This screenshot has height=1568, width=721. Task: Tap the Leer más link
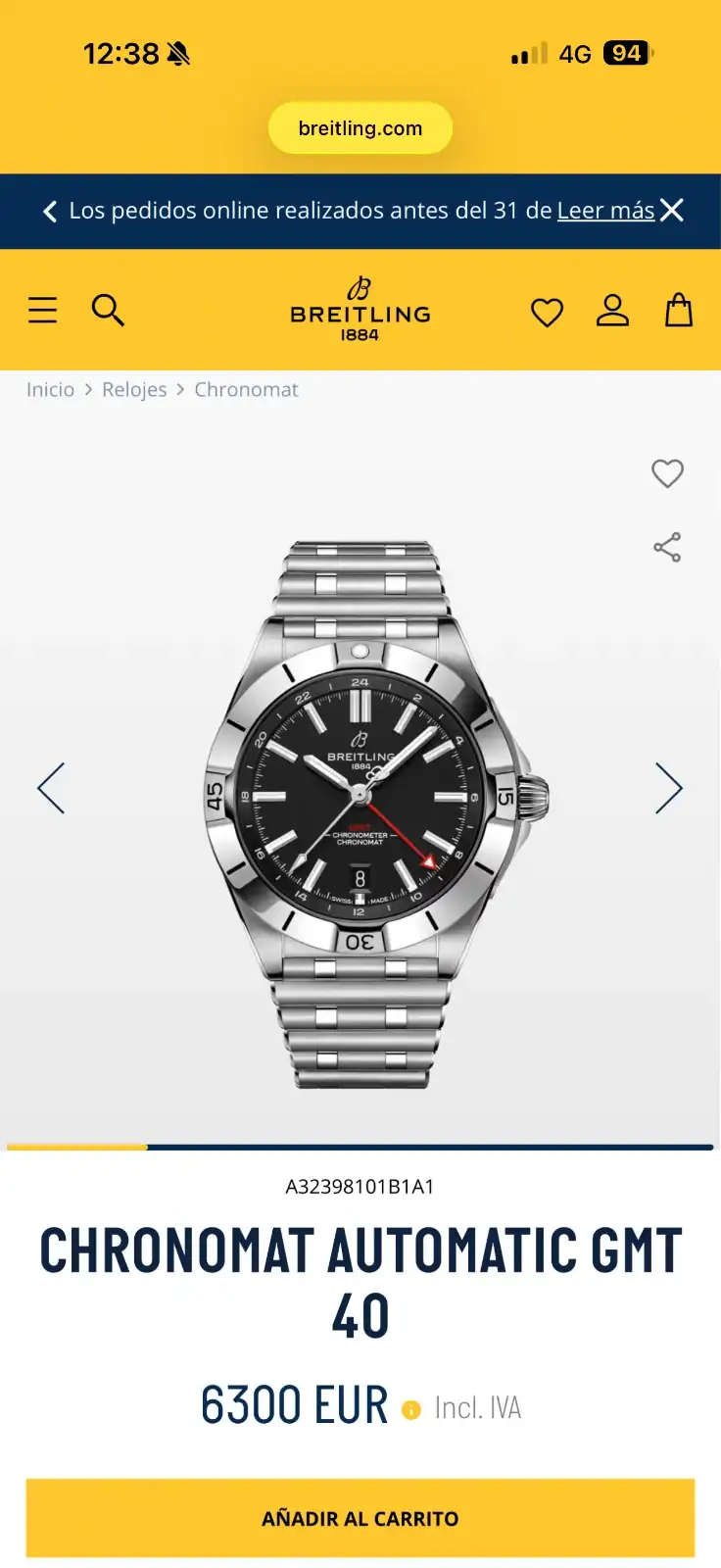coord(605,211)
